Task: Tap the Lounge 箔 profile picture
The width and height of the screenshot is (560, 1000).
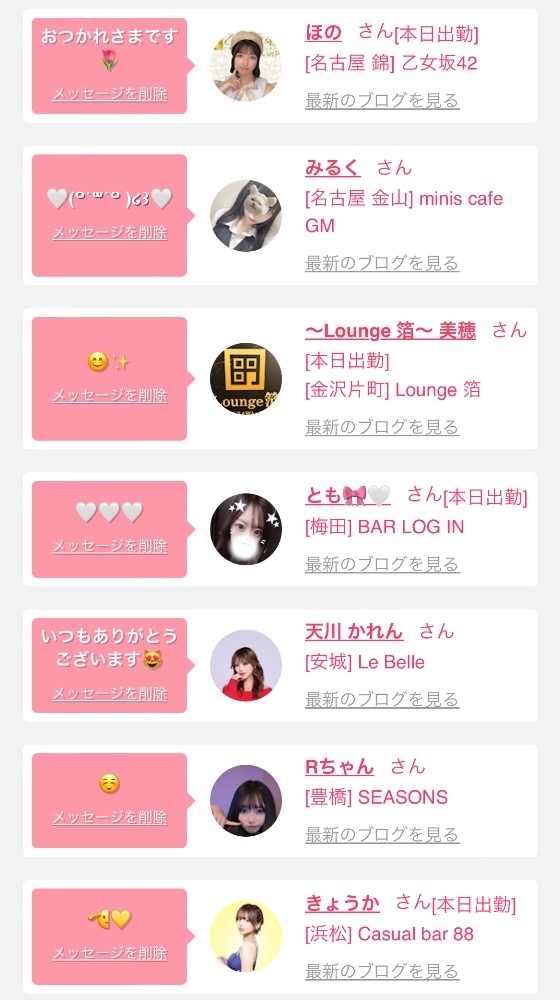Action: coord(246,379)
